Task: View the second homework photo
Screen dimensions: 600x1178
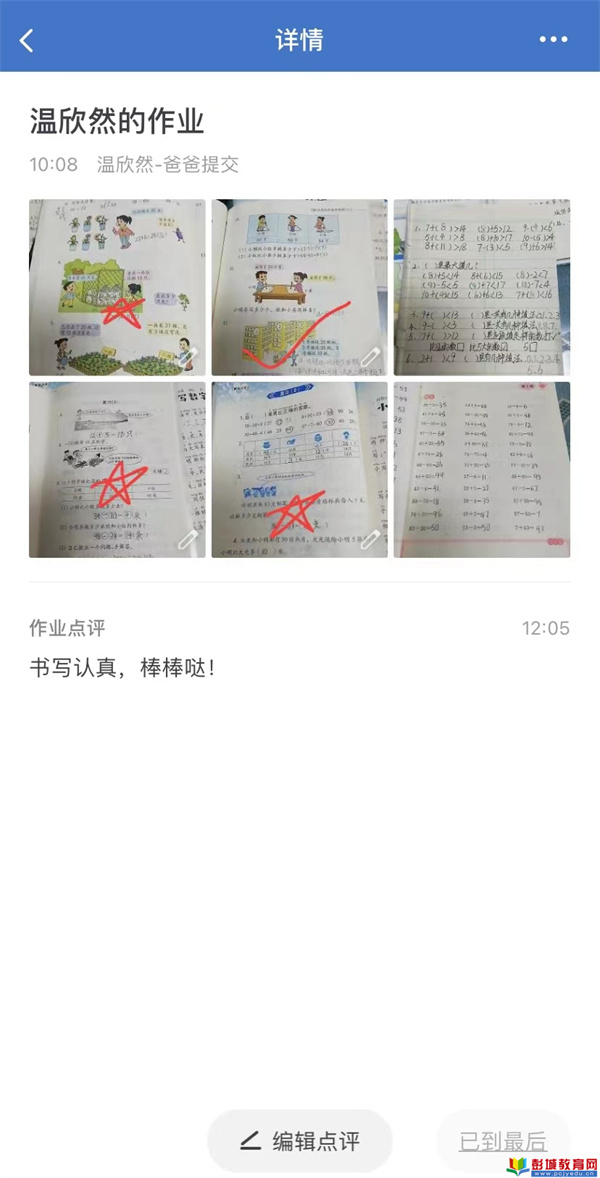Action: point(299,287)
